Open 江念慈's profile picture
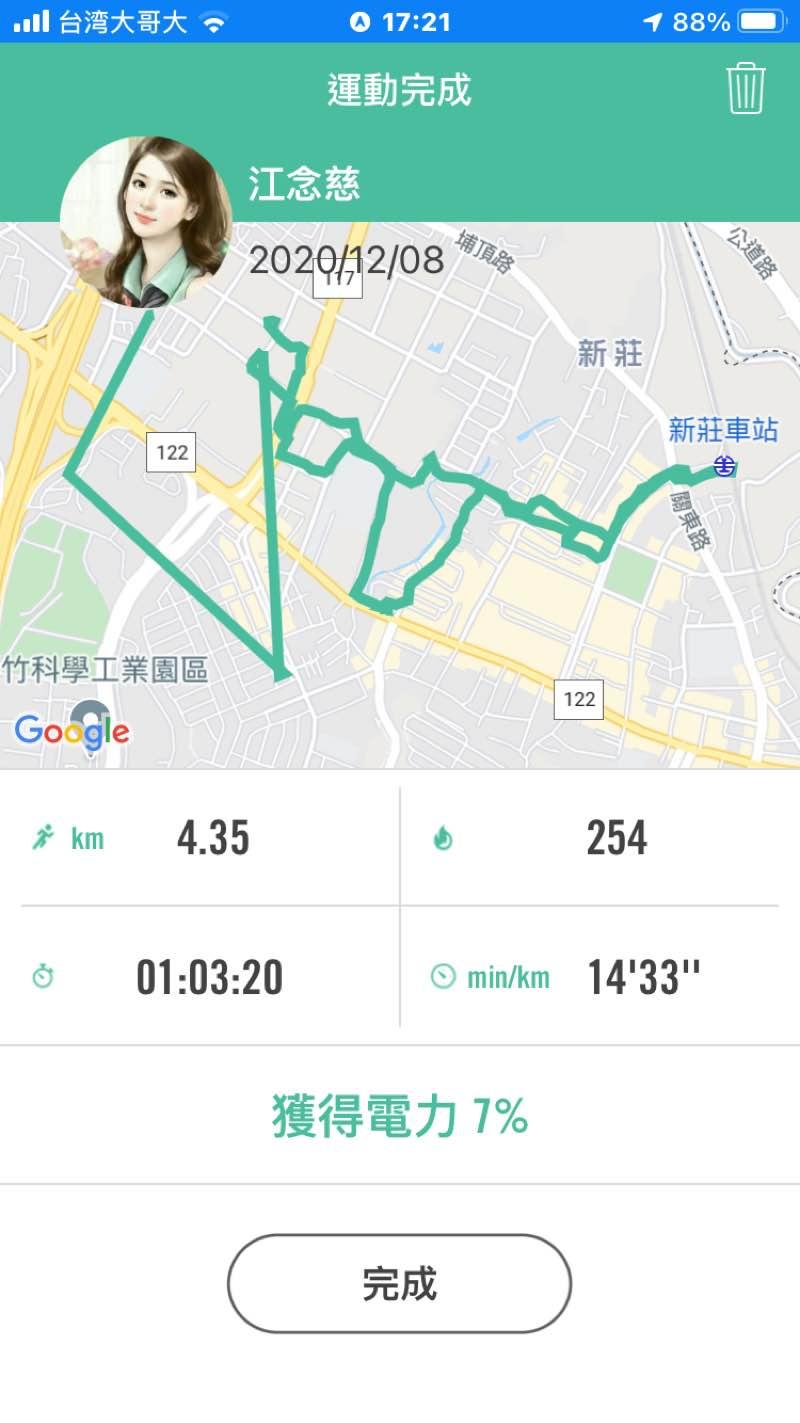 (146, 222)
